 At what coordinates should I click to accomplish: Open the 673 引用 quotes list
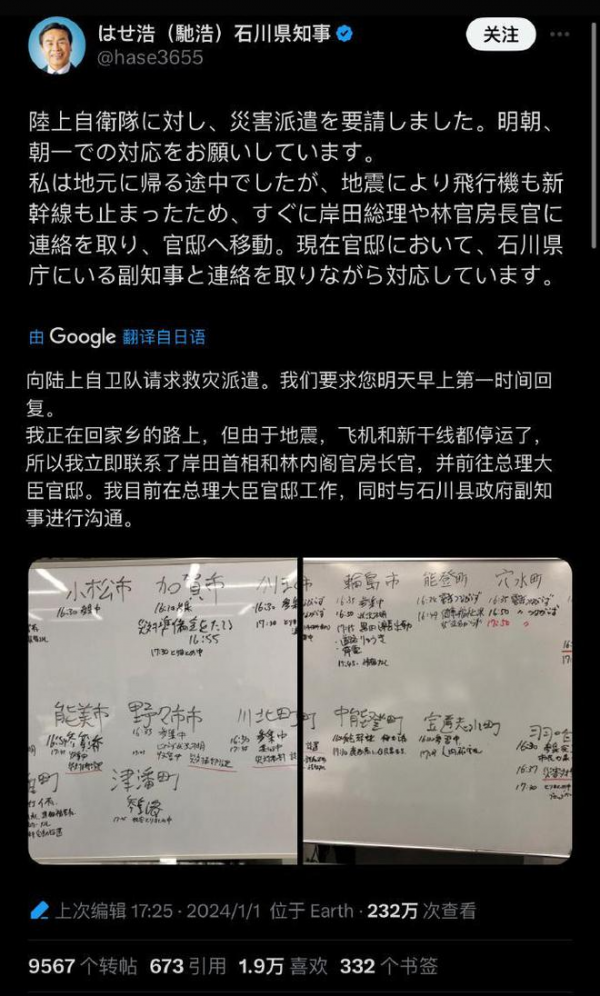click(x=186, y=966)
